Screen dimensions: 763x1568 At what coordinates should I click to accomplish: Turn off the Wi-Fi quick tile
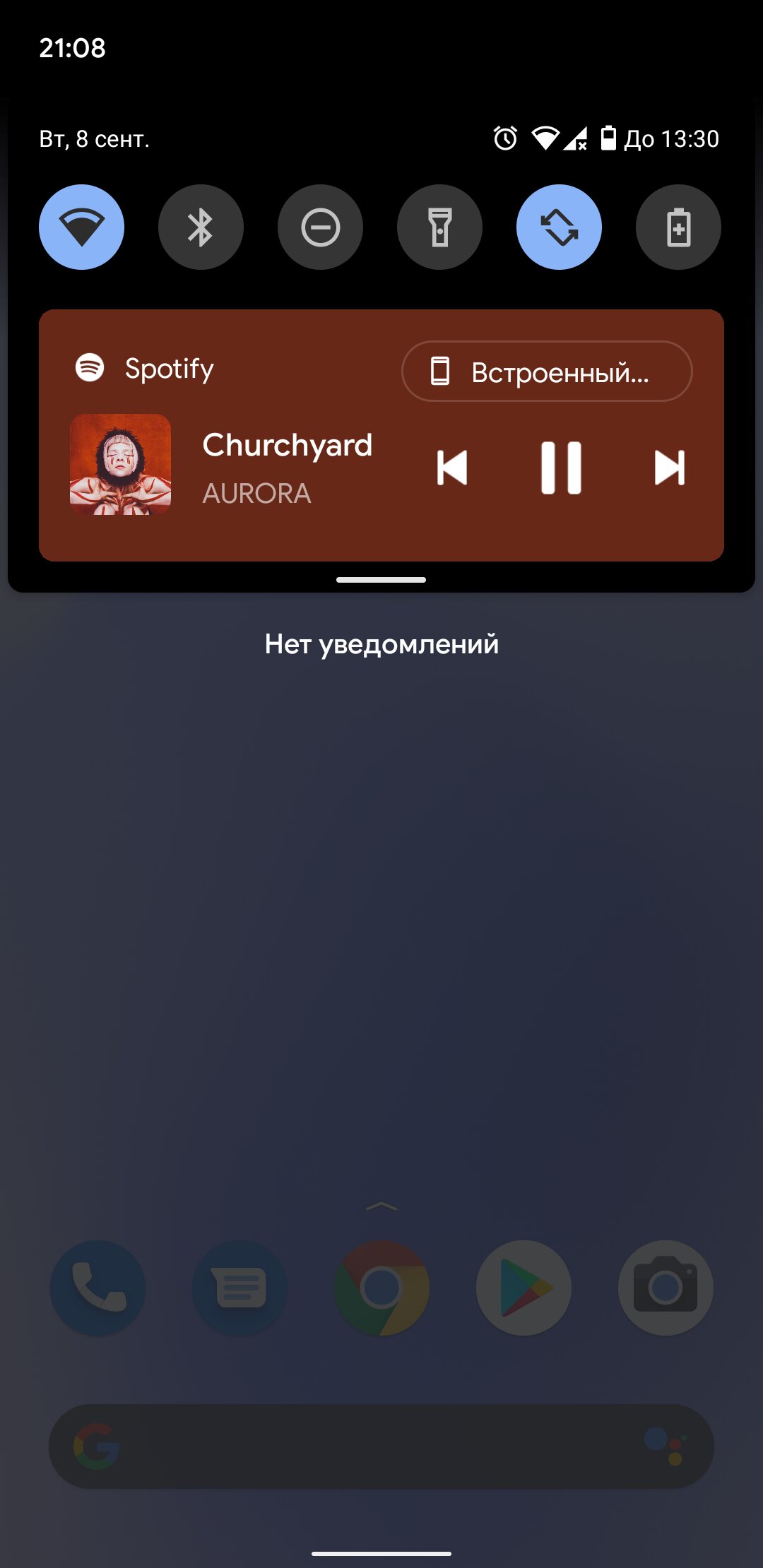point(81,227)
